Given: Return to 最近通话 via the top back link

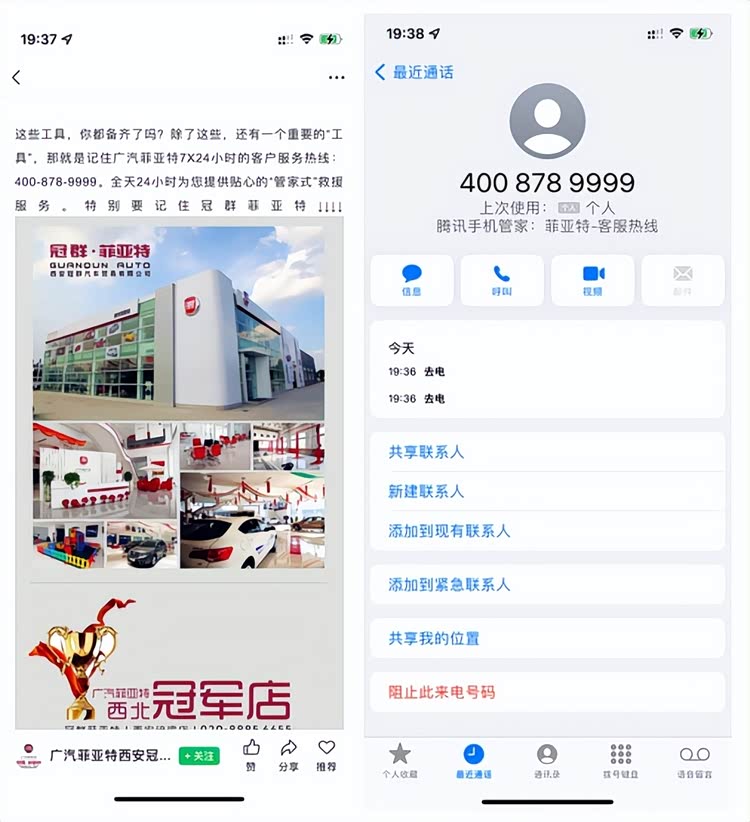Looking at the screenshot, I should tap(414, 72).
